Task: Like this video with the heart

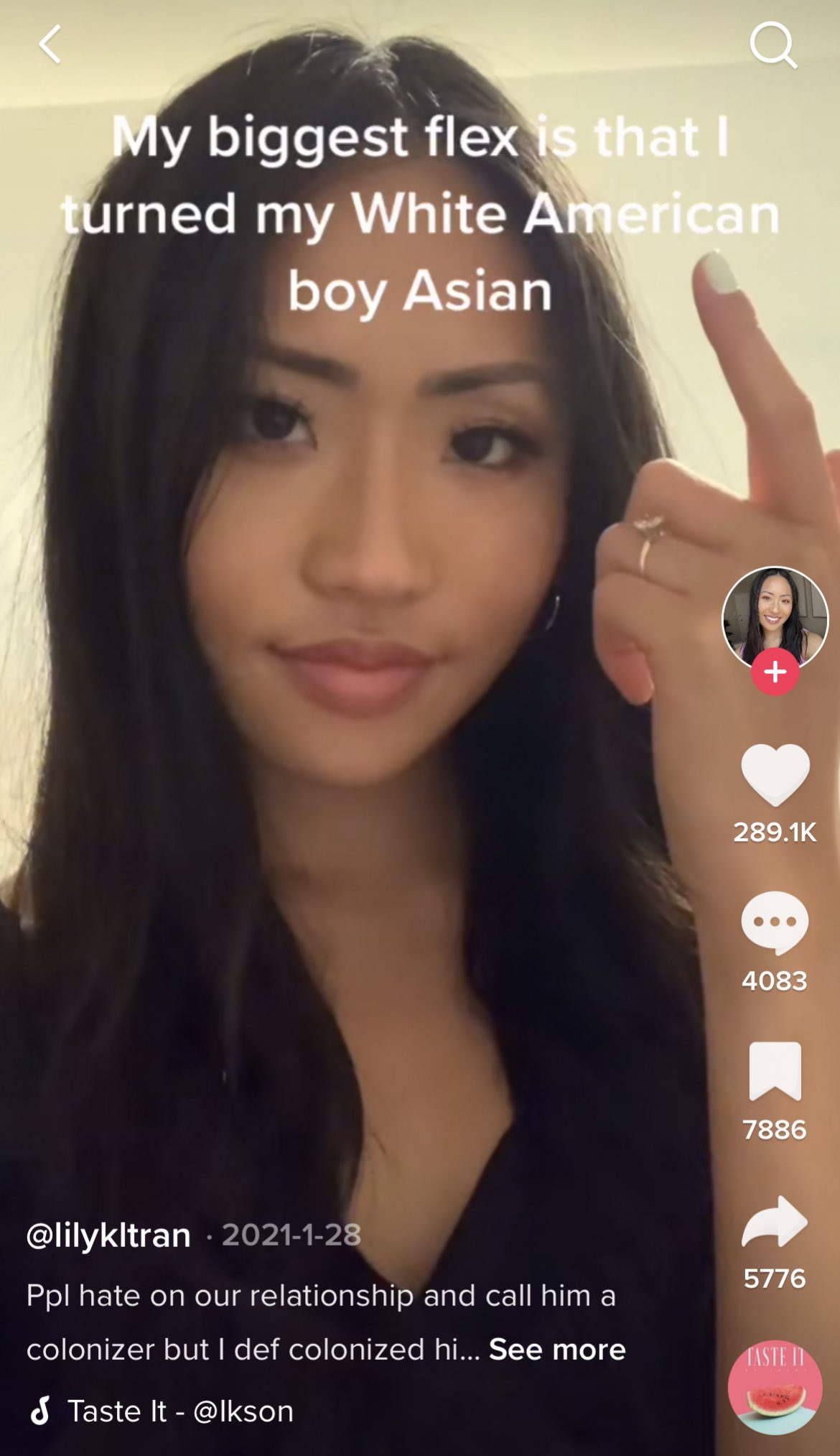Action: (775, 774)
